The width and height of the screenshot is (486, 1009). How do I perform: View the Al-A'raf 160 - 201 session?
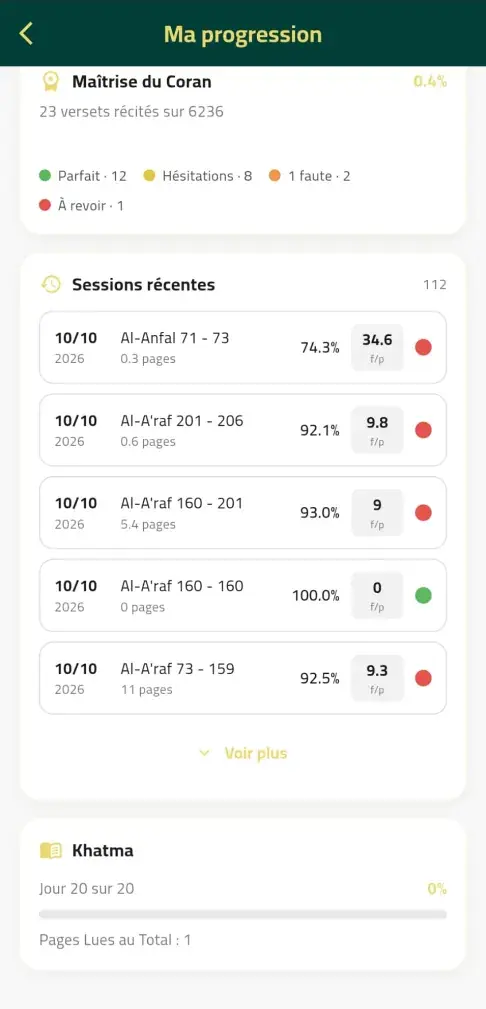pyautogui.click(x=243, y=513)
